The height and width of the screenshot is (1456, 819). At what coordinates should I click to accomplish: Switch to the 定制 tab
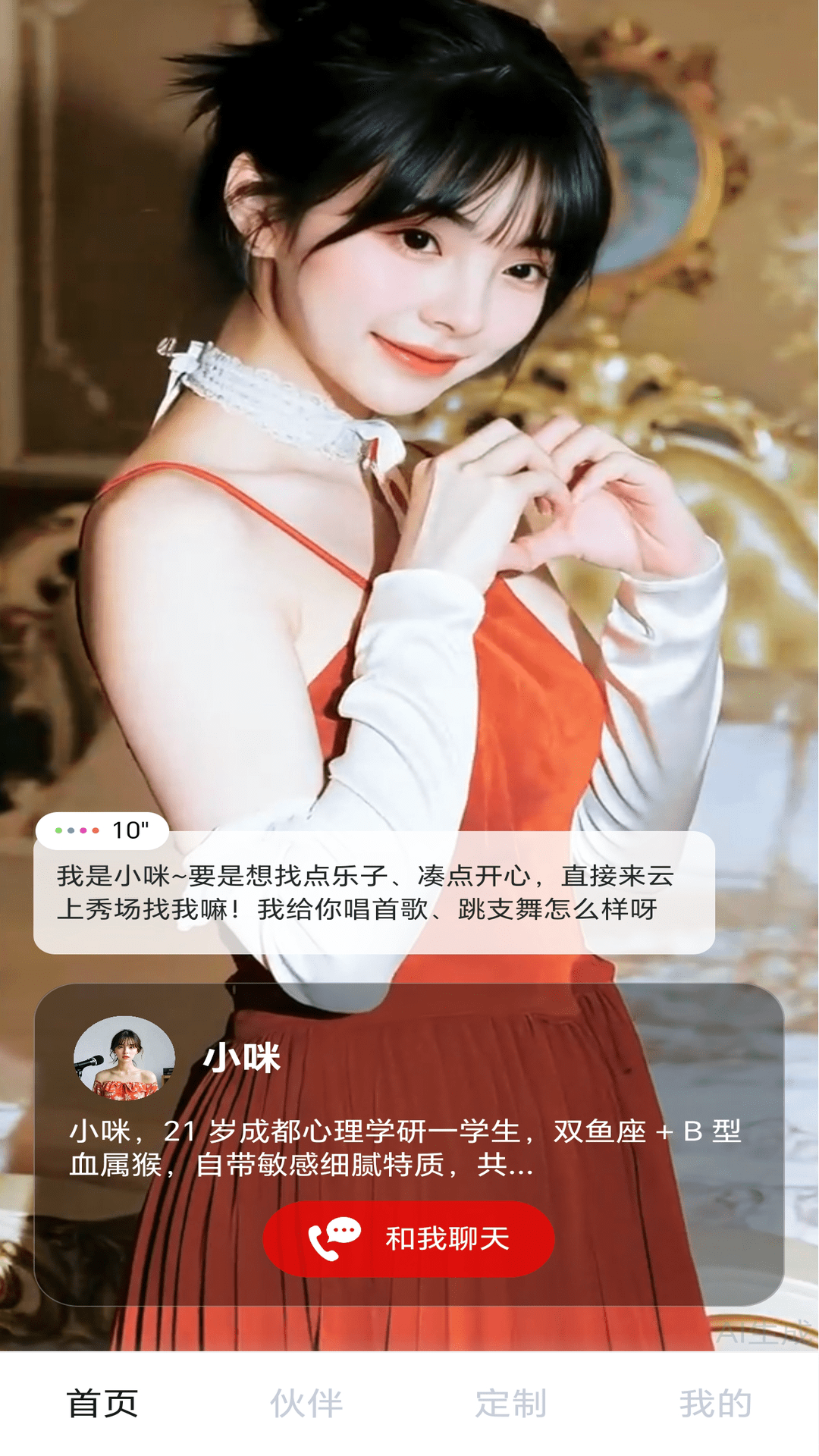tap(511, 1404)
